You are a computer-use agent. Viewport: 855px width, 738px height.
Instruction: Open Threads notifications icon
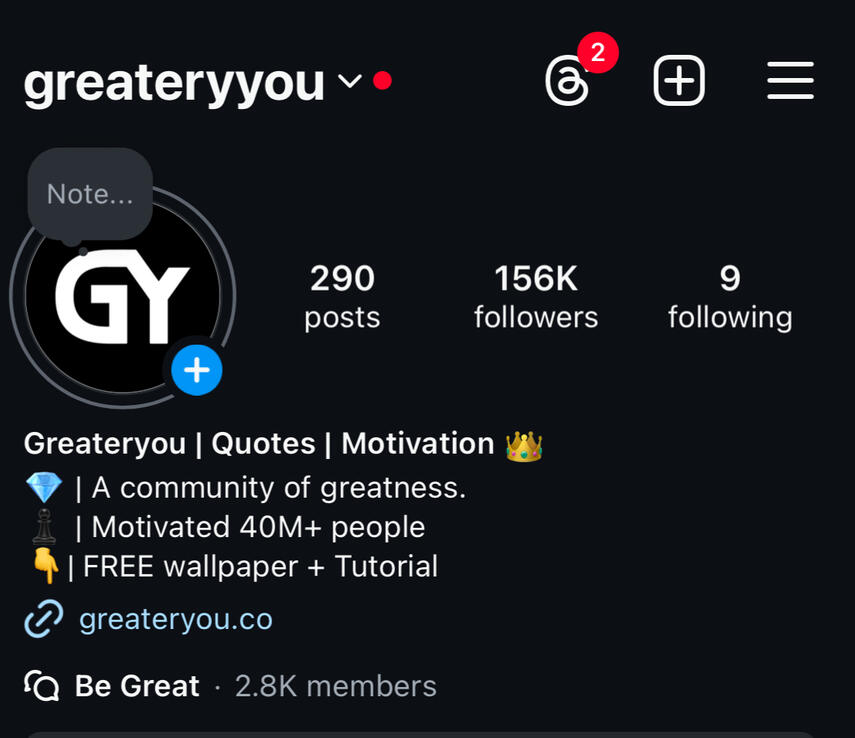[568, 80]
